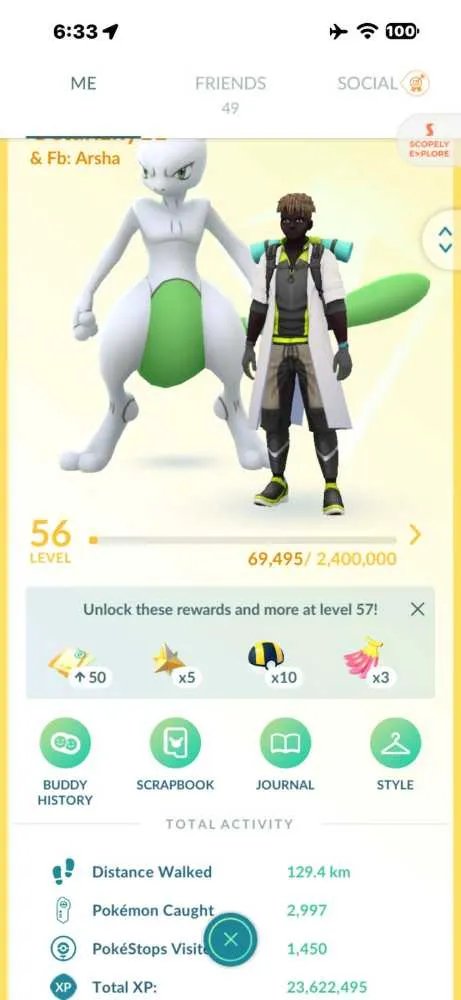Viewport: 461px width, 1000px height.
Task: Switch to the Friends tab
Action: [230, 93]
